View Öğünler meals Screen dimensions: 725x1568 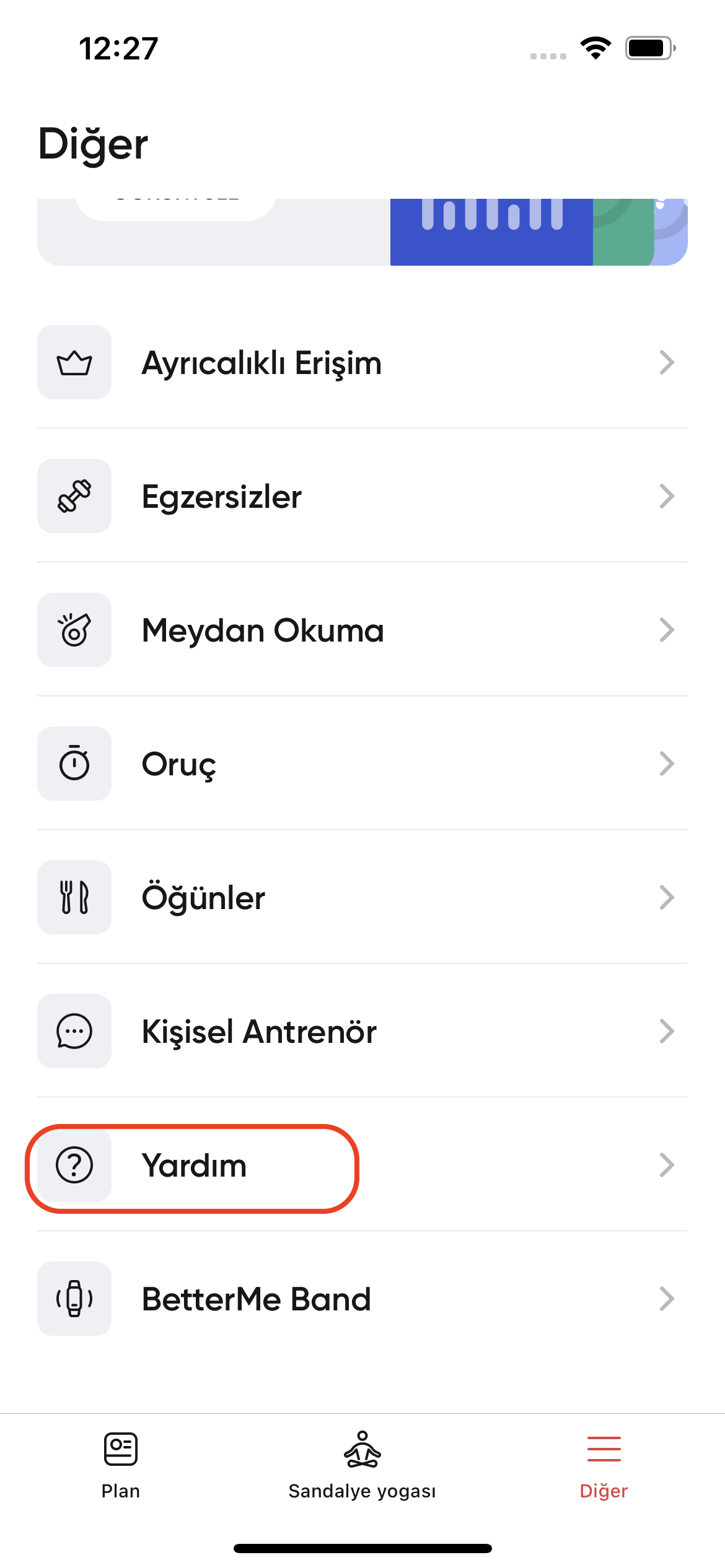(362, 898)
